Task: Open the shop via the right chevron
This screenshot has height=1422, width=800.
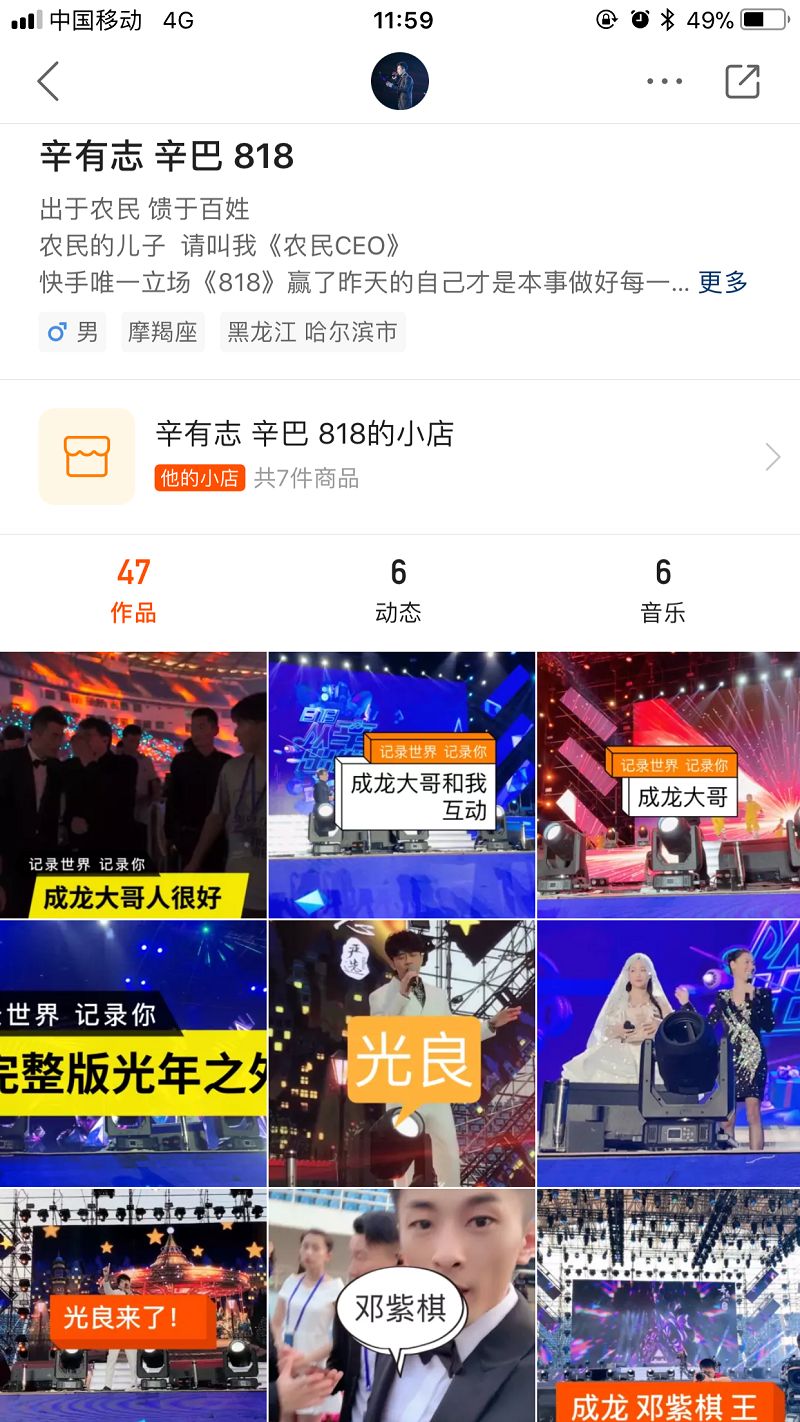Action: [771, 456]
